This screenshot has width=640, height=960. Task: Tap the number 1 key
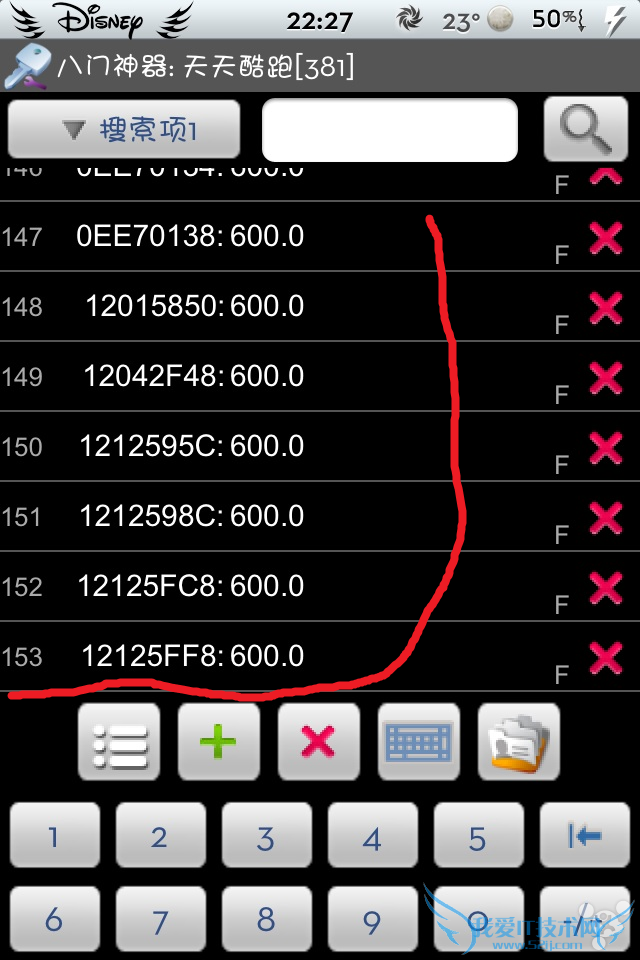pyautogui.click(x=53, y=837)
